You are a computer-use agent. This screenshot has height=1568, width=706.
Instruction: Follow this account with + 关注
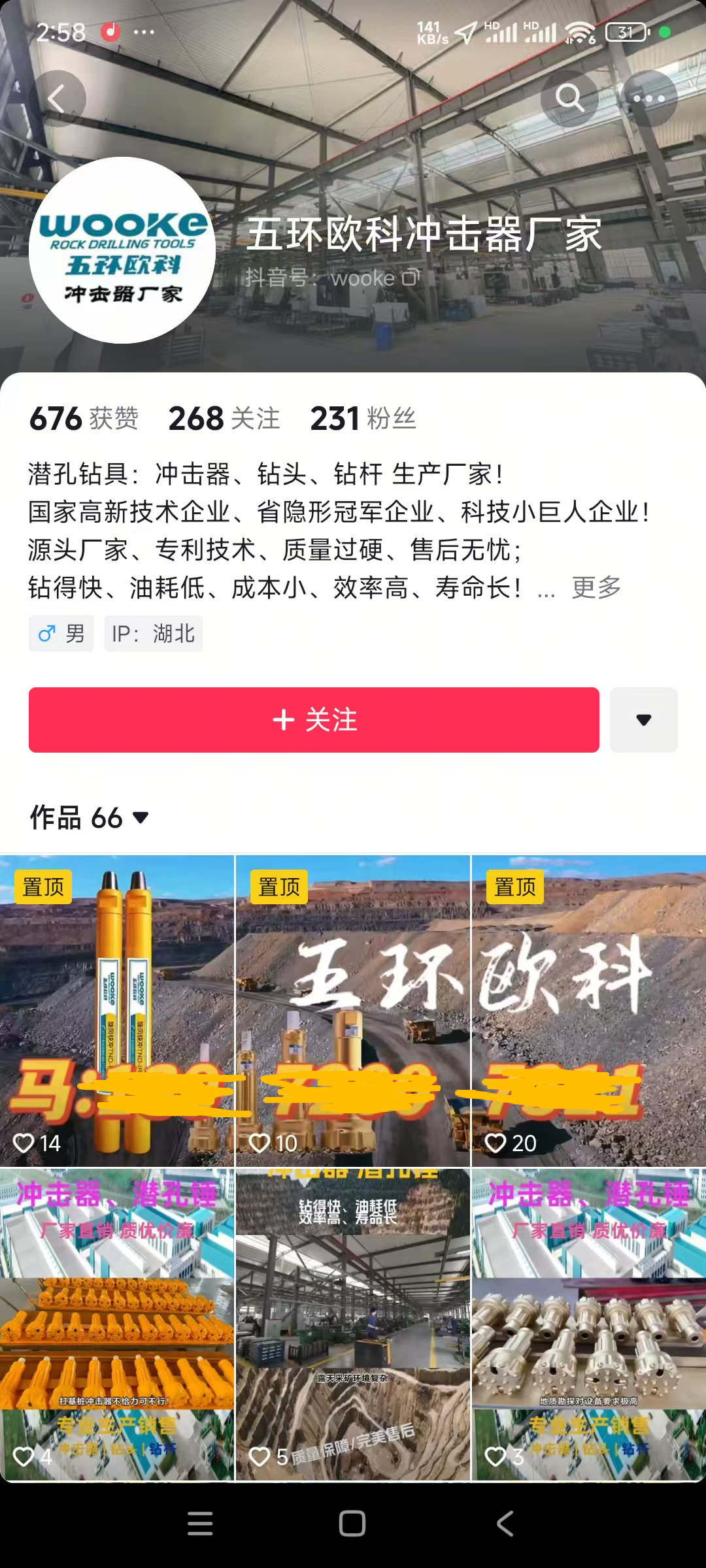[x=314, y=720]
